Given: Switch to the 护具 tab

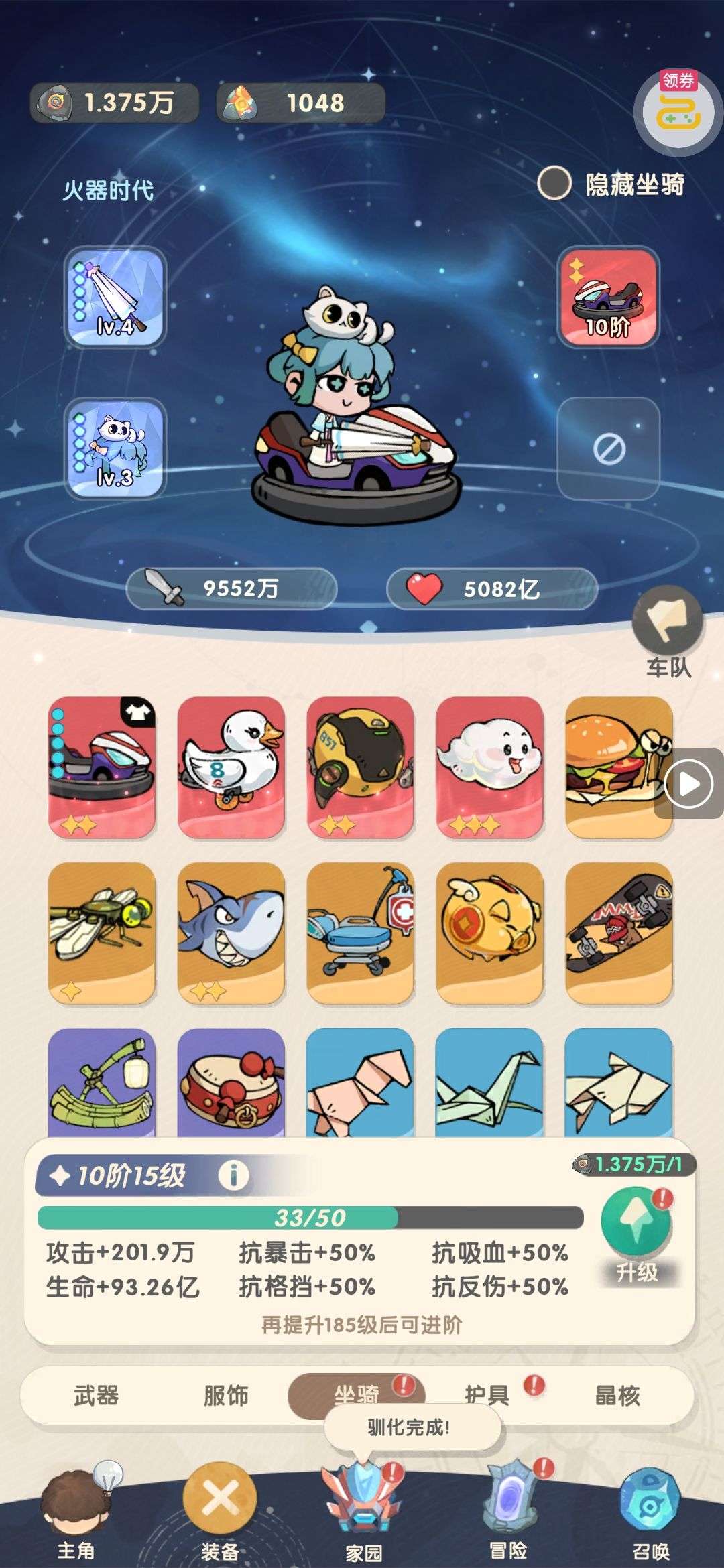Looking at the screenshot, I should click(487, 1395).
